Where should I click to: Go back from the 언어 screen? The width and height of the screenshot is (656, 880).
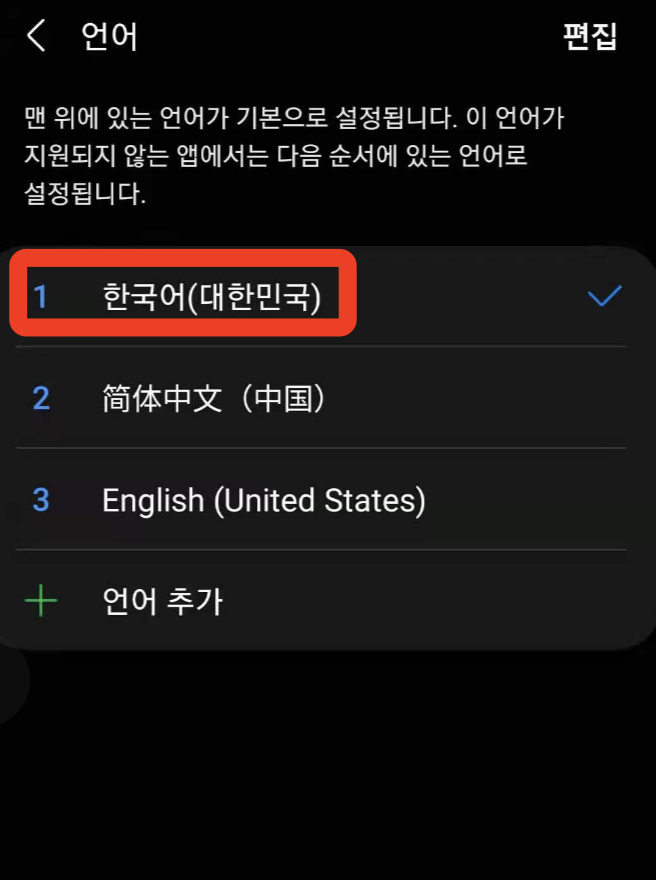tap(36, 37)
